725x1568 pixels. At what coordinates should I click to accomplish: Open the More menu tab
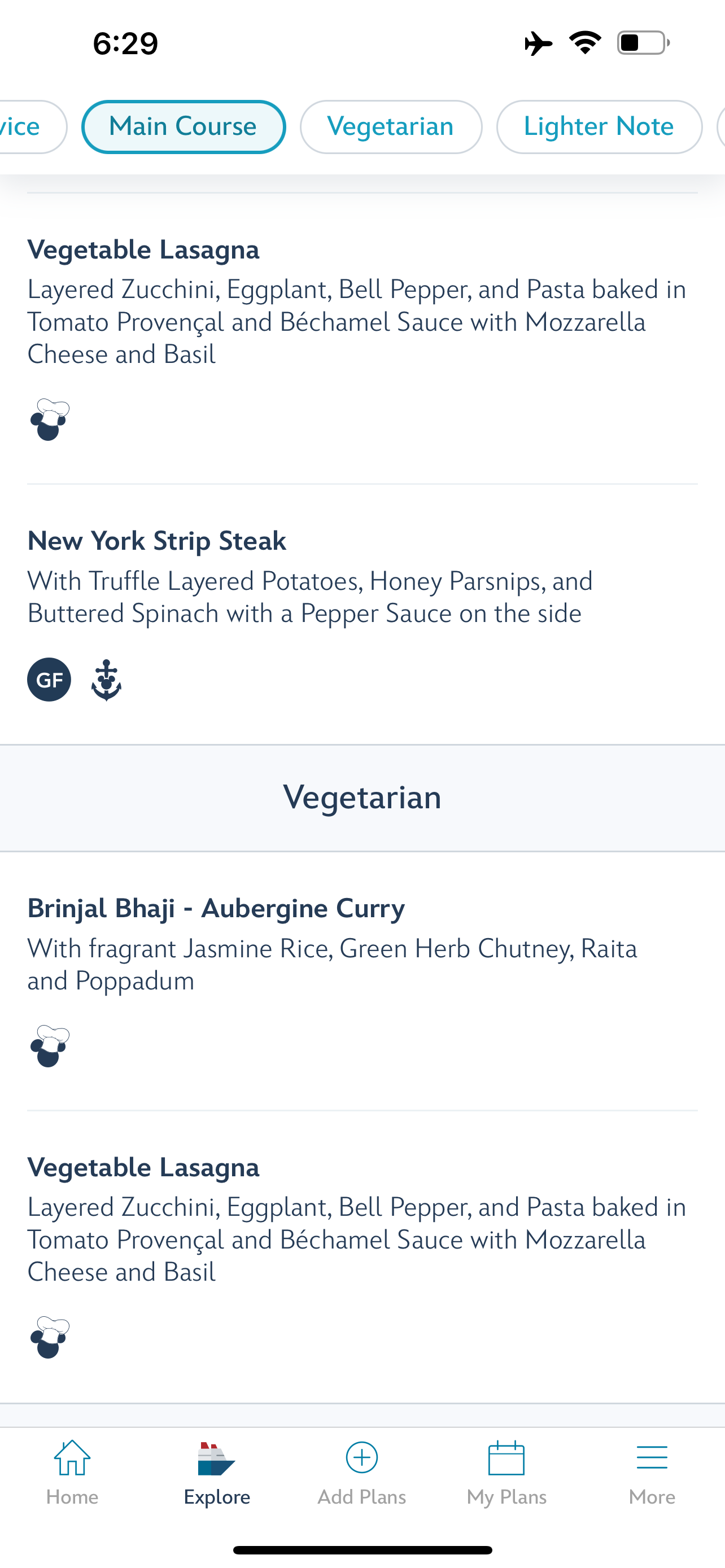tap(652, 1472)
